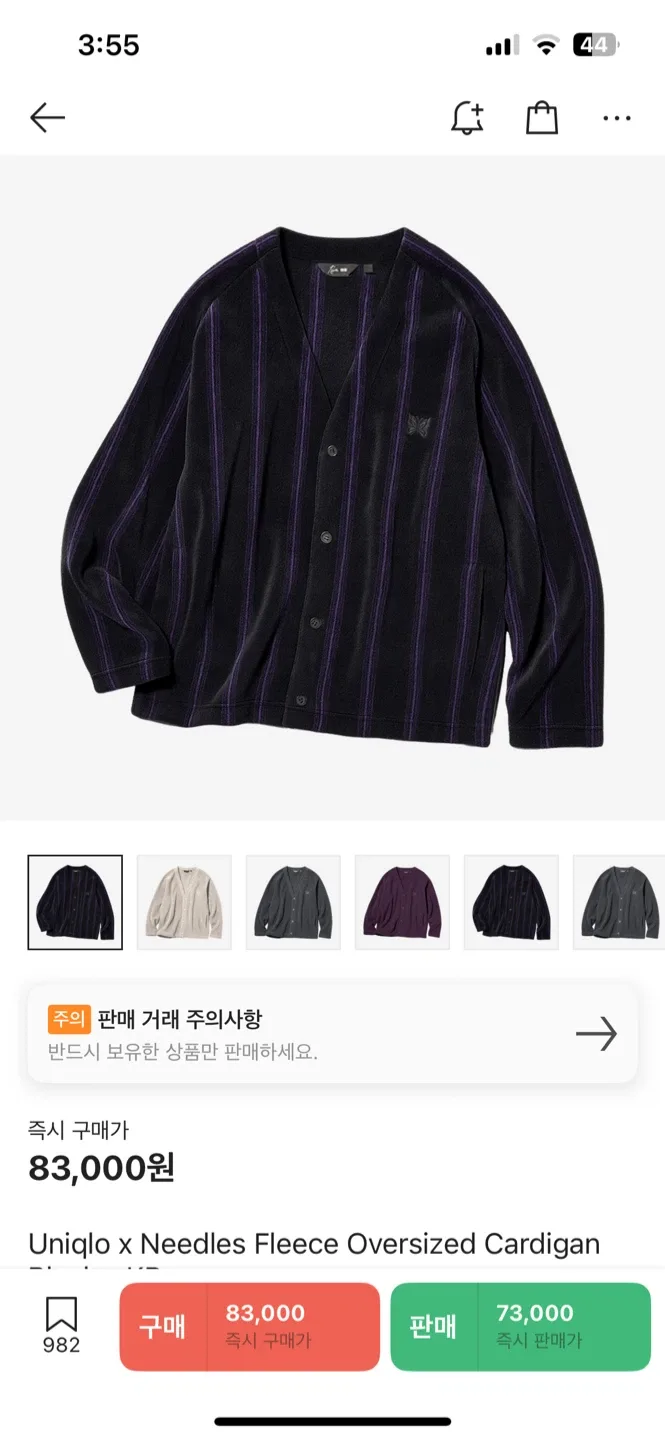Open the shopping bag
665x1440 pixels.
(541, 118)
